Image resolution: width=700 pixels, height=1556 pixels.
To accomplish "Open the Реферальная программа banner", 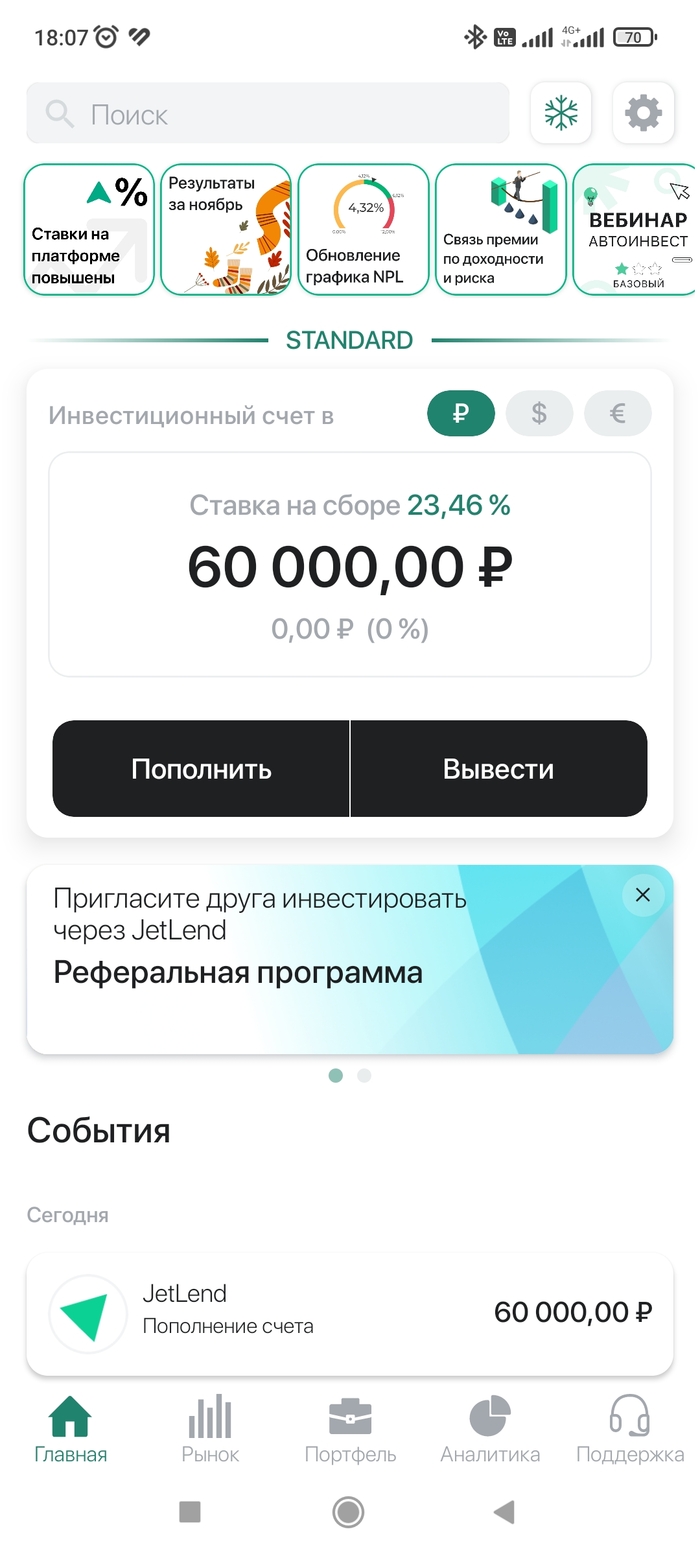I will (x=300, y=958).
